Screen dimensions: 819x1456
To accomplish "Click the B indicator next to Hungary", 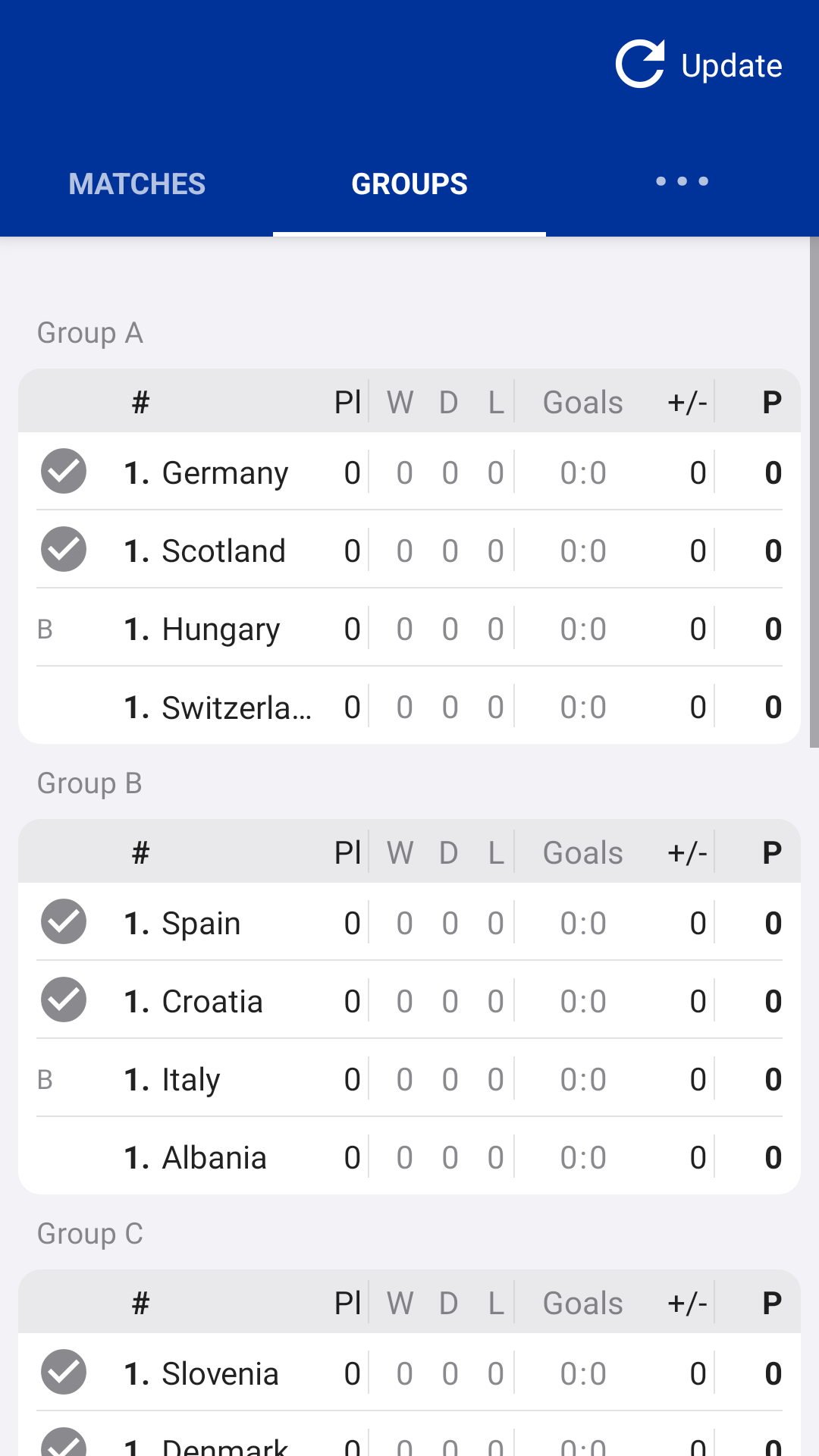I will [x=45, y=628].
